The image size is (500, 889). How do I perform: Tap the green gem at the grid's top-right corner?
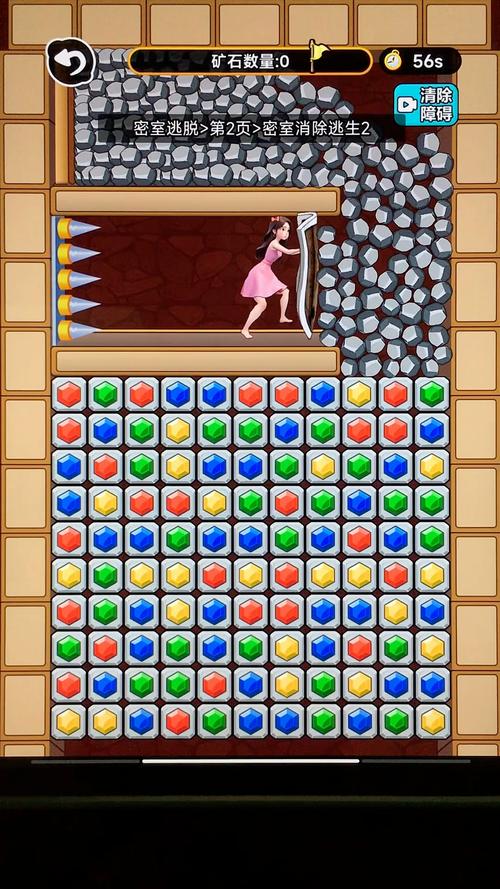(432, 394)
